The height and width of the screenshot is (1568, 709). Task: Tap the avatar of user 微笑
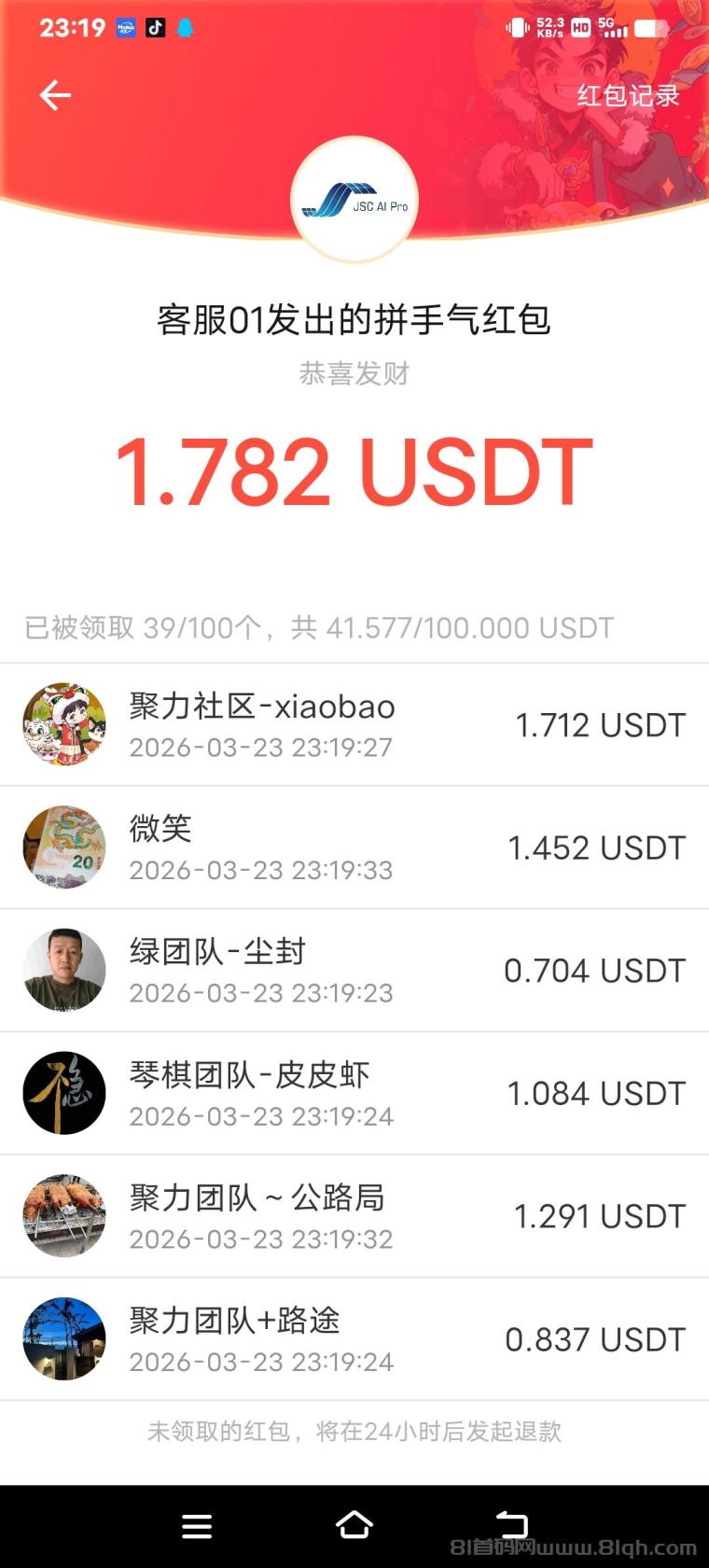point(63,847)
